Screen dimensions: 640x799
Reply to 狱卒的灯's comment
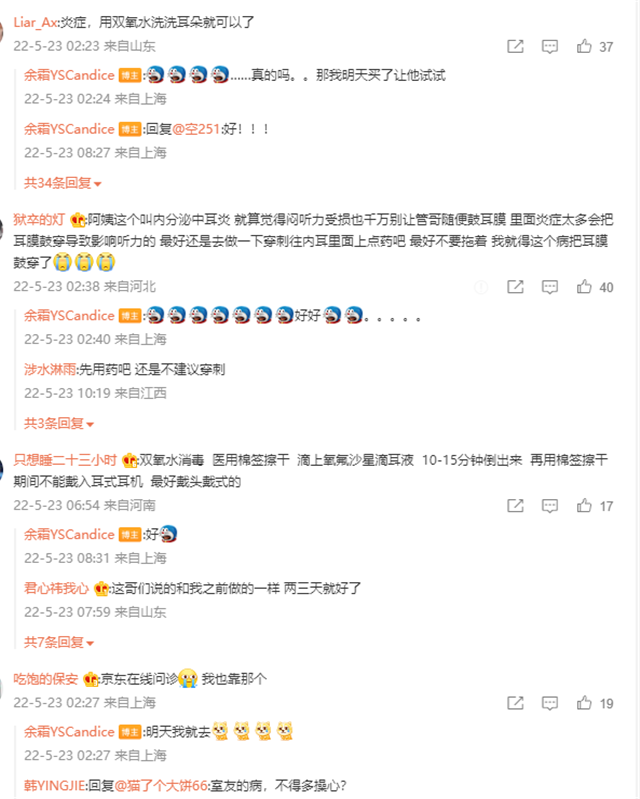tap(550, 287)
